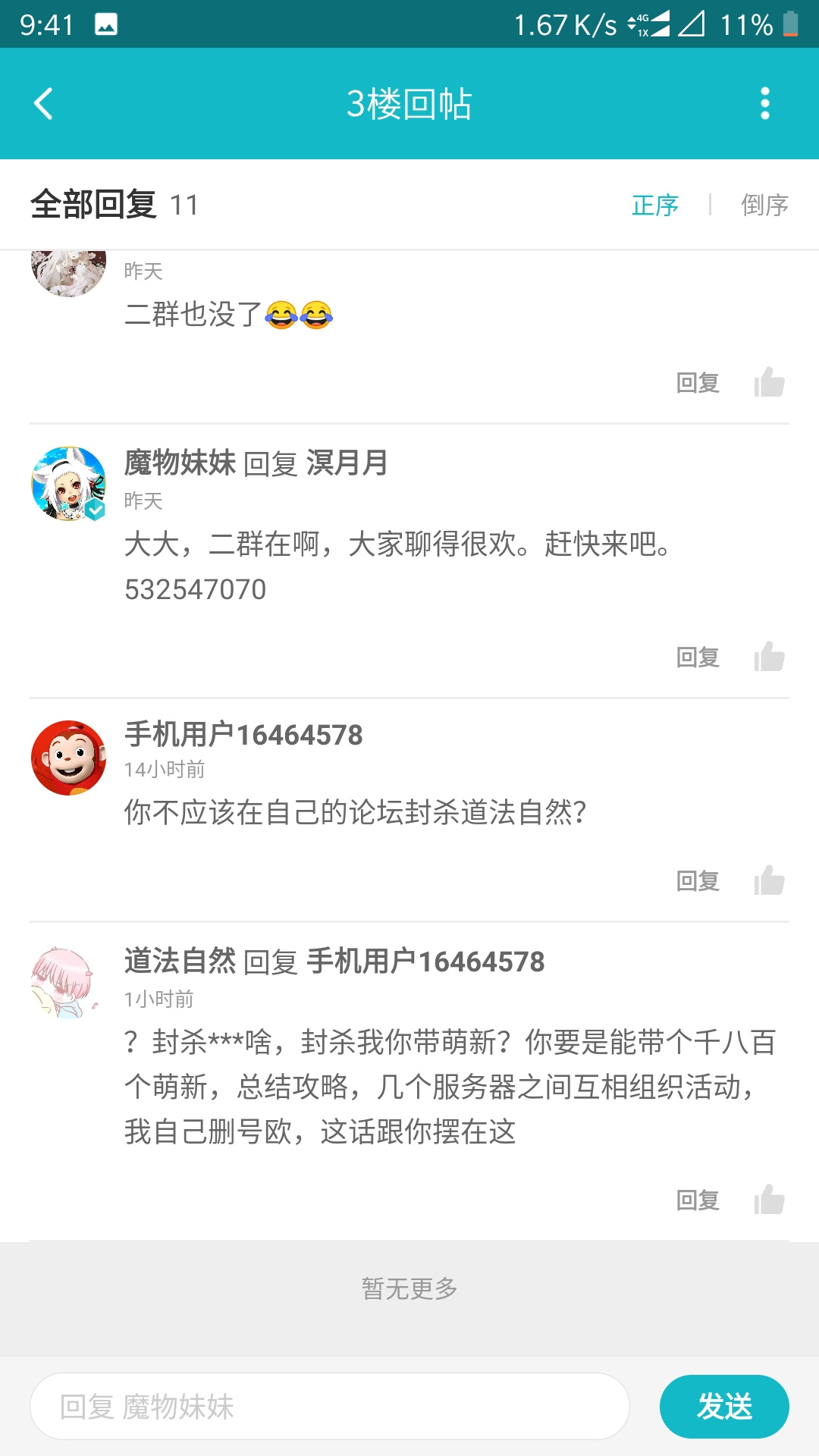Tap the 发送 button
This screenshot has width=819, height=1456.
(x=724, y=1407)
